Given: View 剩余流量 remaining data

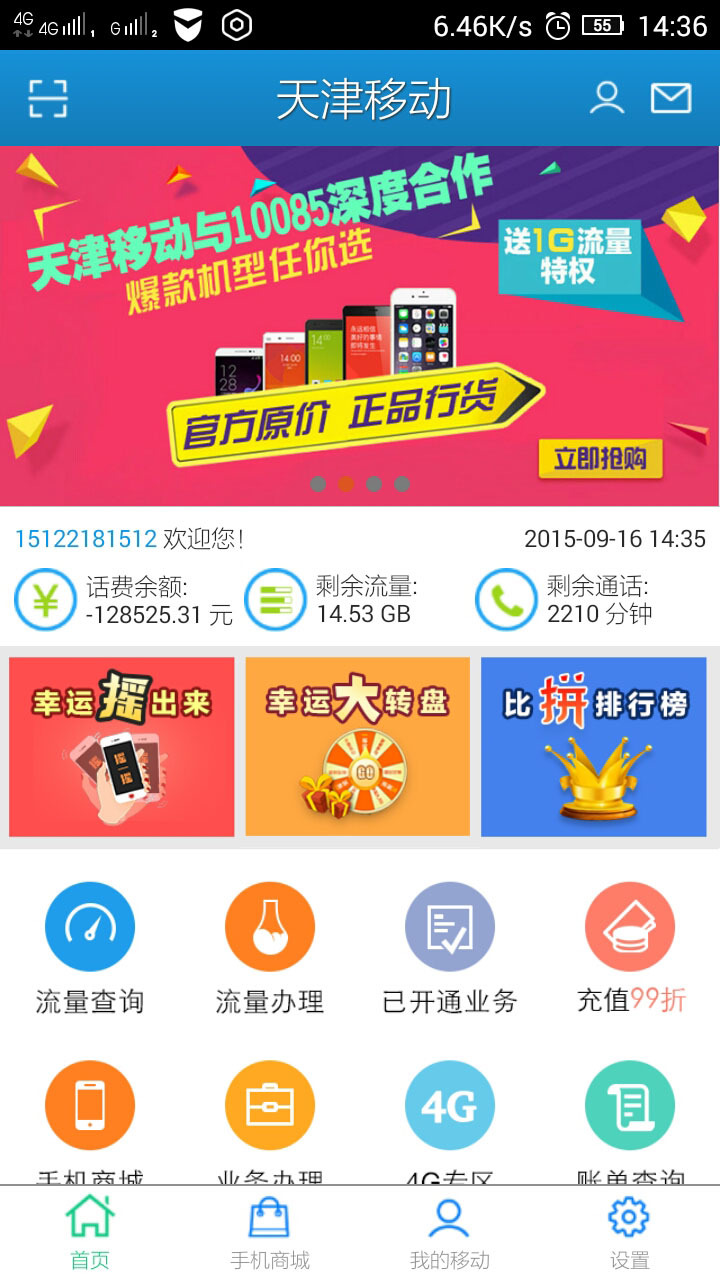Looking at the screenshot, I should (331, 600).
